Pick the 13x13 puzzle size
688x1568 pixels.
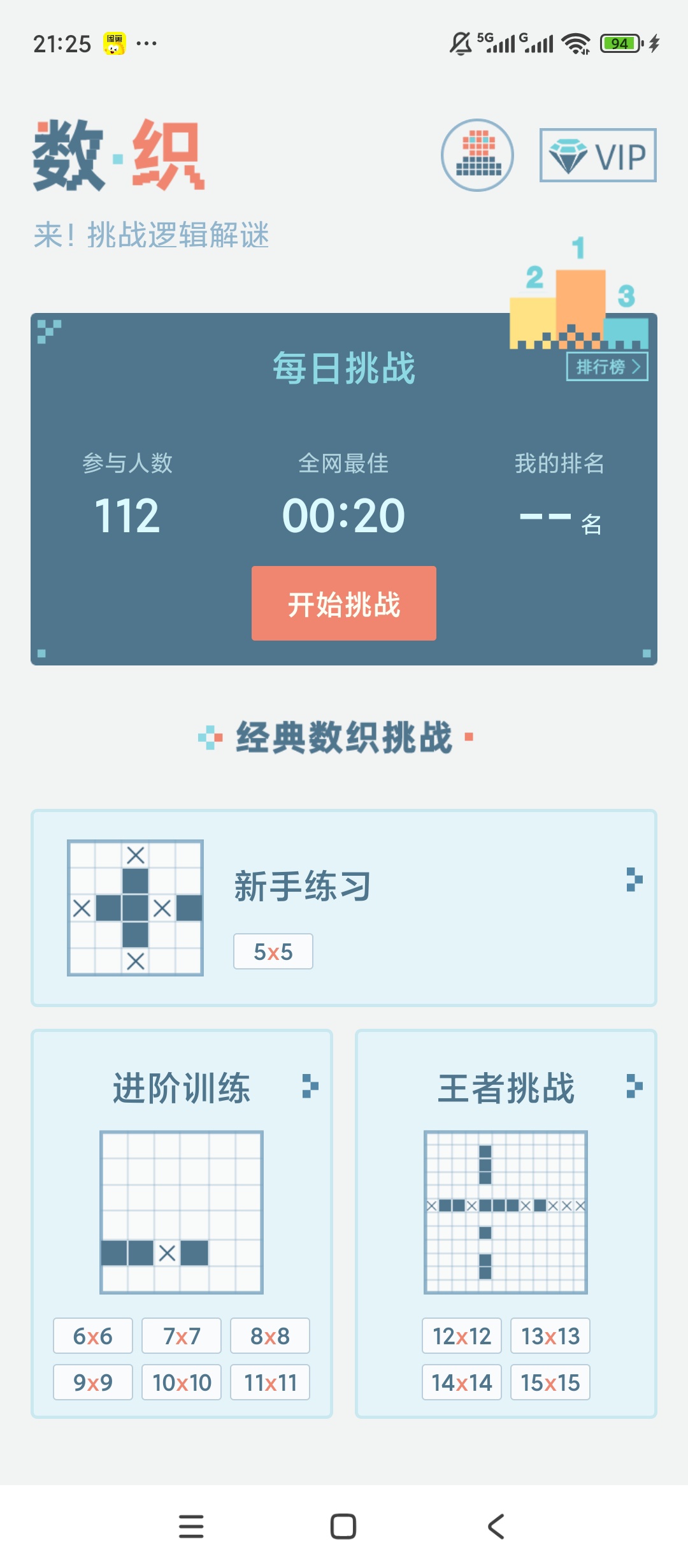click(x=550, y=1335)
